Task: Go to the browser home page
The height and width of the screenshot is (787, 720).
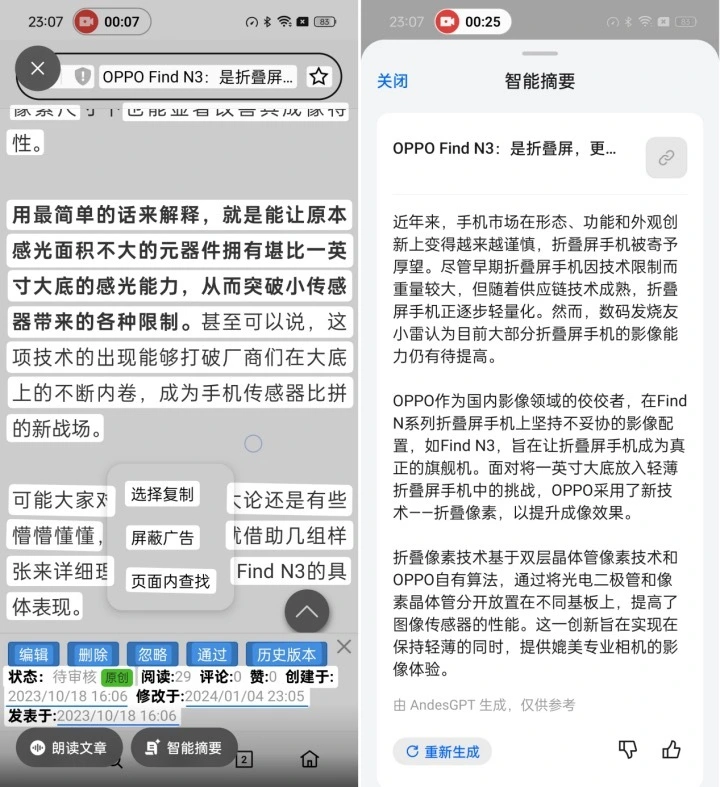Action: pyautogui.click(x=310, y=759)
